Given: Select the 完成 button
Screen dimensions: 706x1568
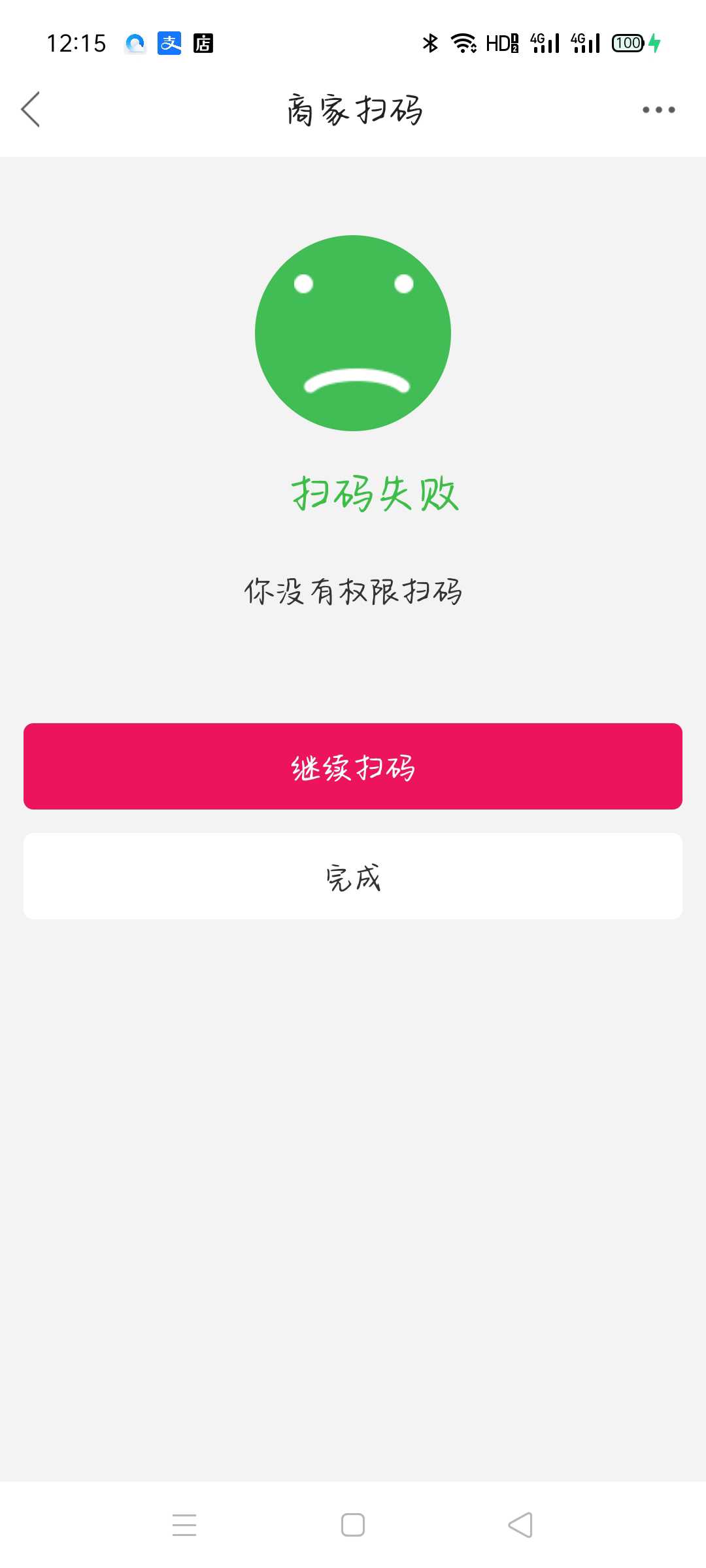Looking at the screenshot, I should click(353, 876).
